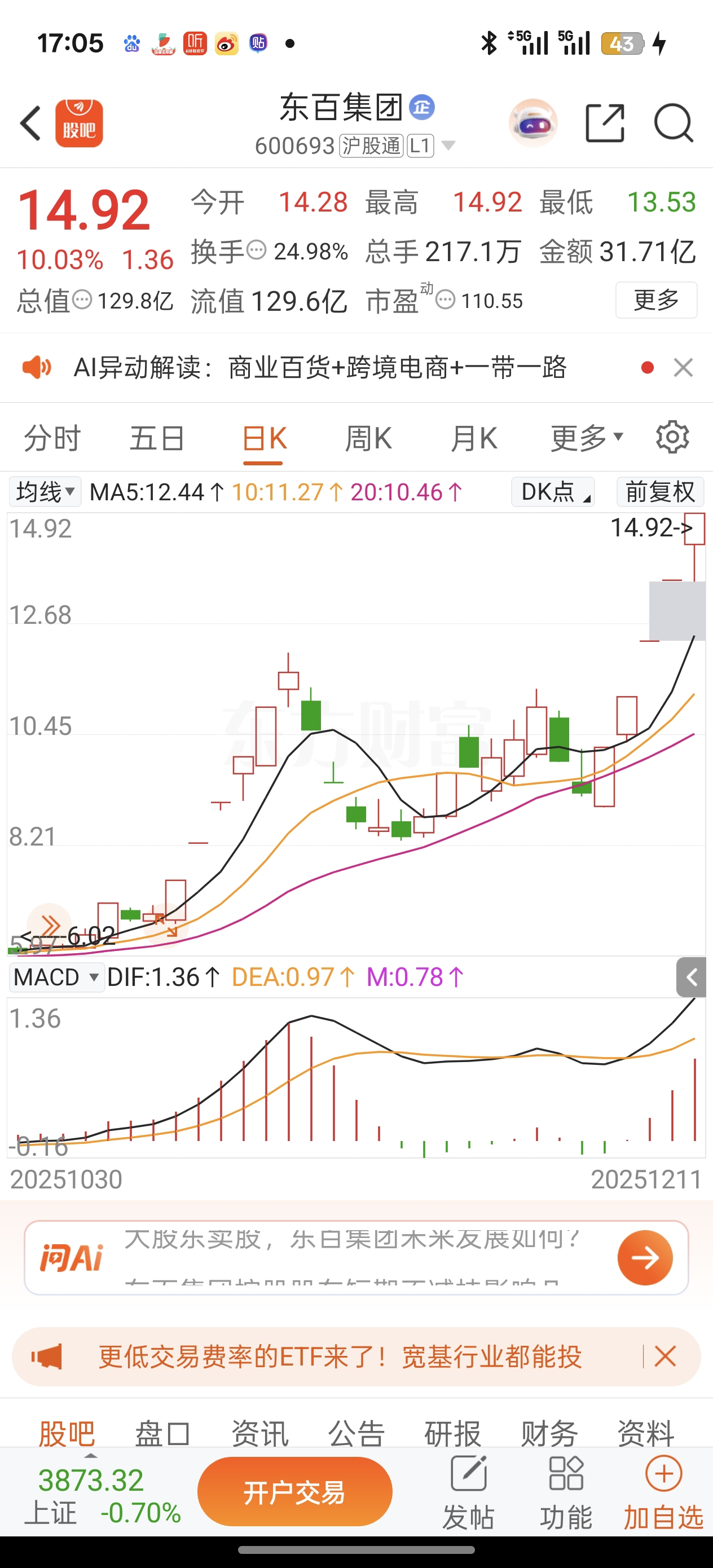Close the ETF promotion banner
The image size is (713, 1568).
coord(665,1356)
